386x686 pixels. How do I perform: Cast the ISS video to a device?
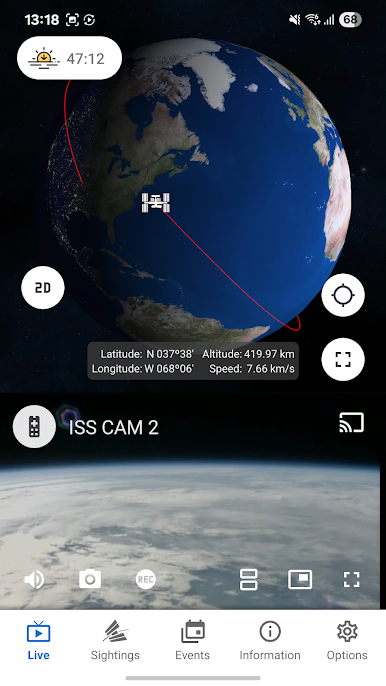coord(351,423)
